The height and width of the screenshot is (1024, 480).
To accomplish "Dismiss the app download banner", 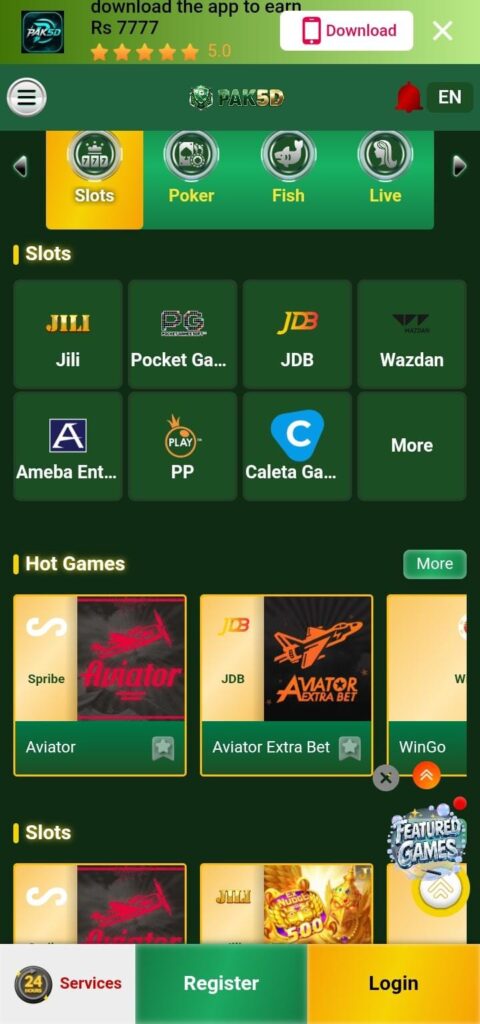I will point(443,31).
